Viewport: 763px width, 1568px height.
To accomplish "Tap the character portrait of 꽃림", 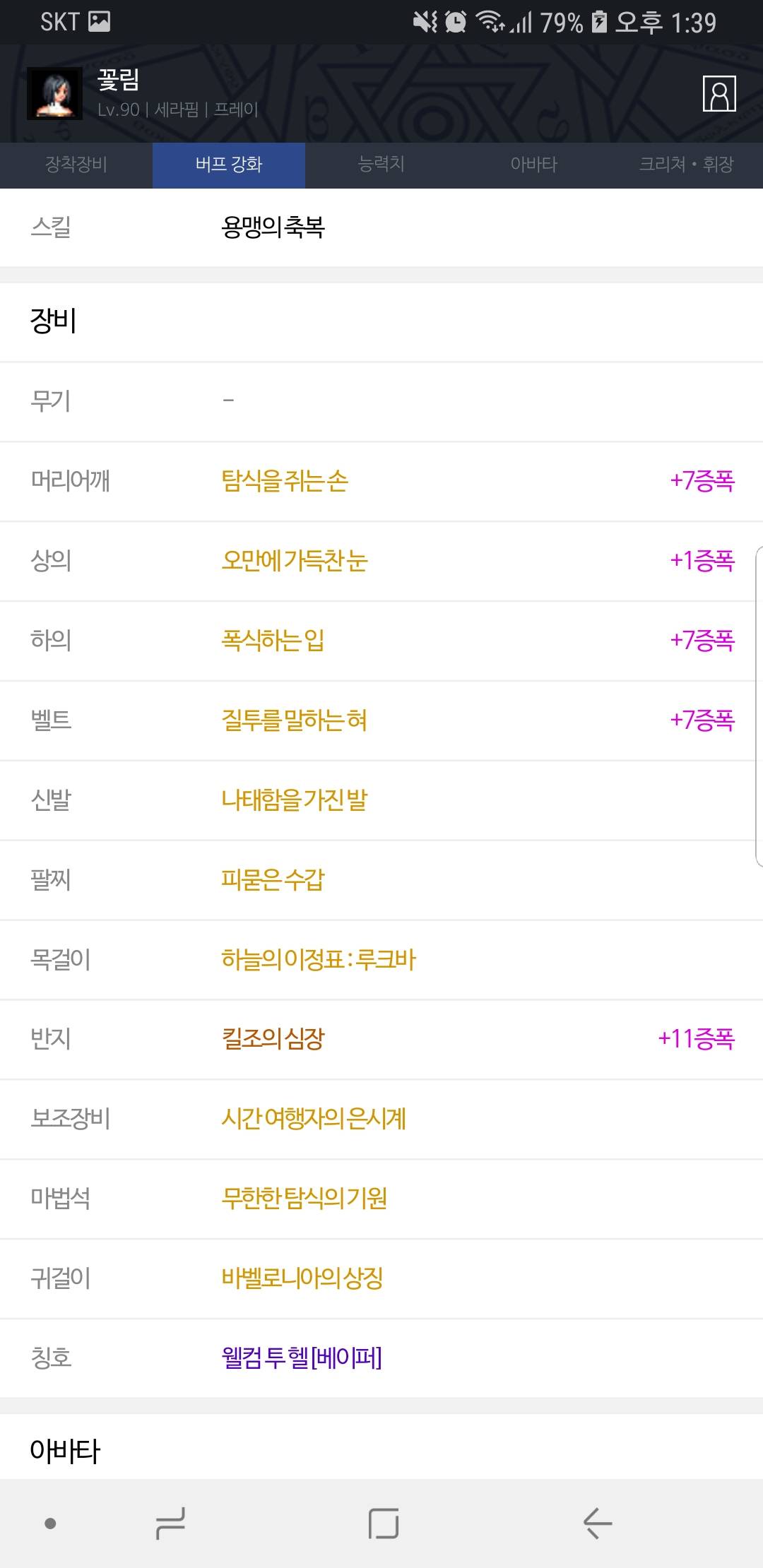I will [54, 93].
